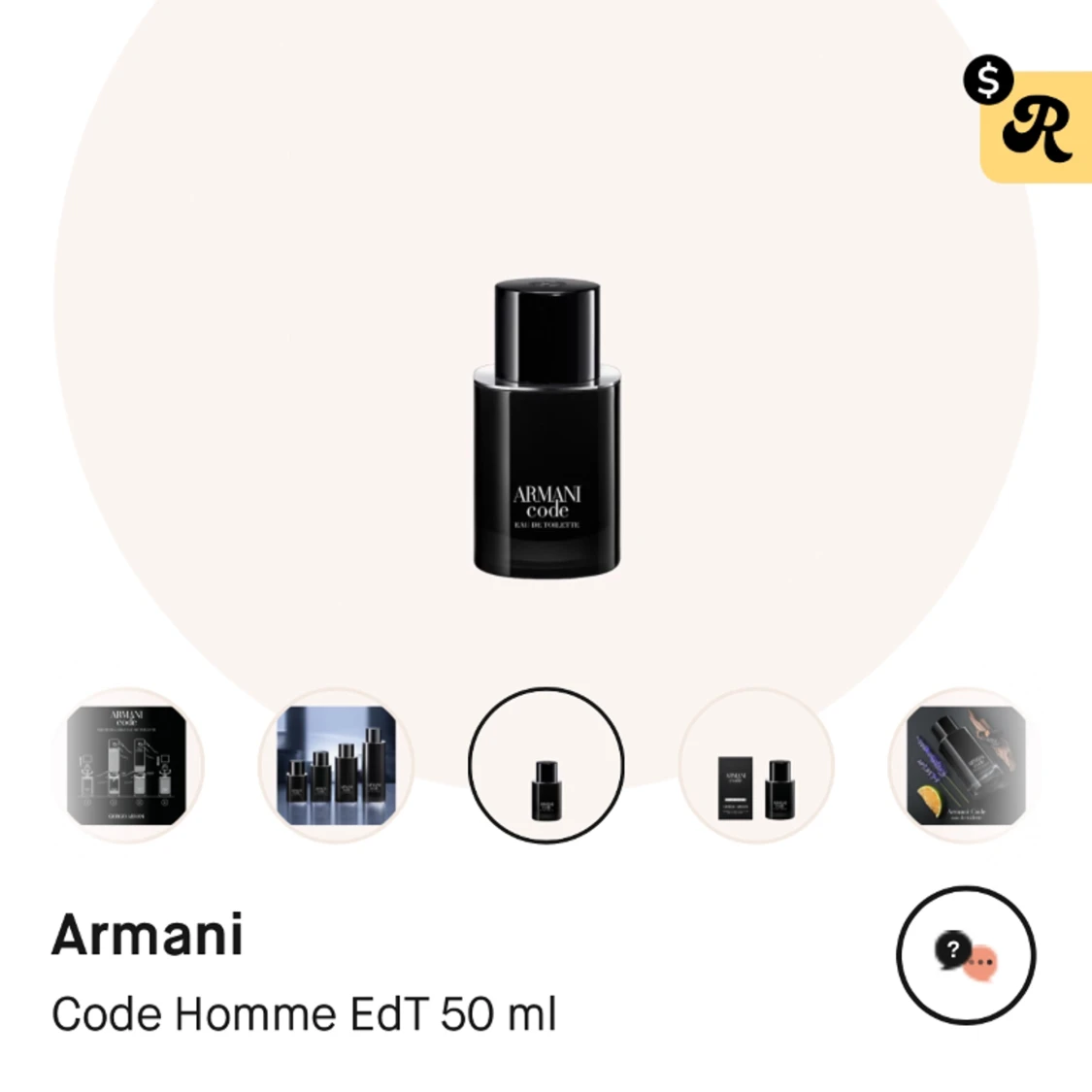Select the thumbnail with fragrance size comparison chart
Viewport: 1092px width, 1092px height.
[x=127, y=766]
